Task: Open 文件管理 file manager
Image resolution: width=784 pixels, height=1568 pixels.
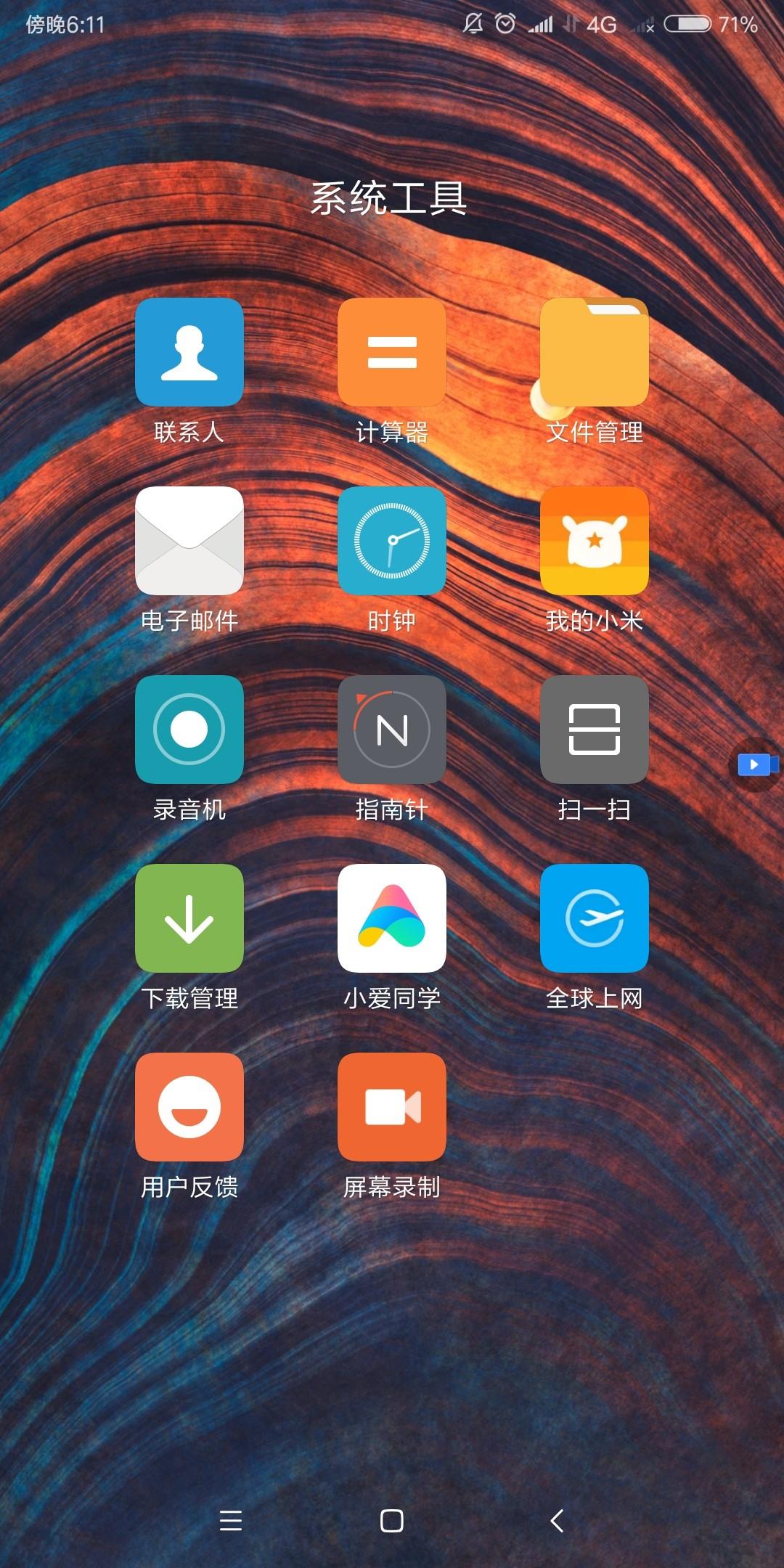Action: click(594, 353)
